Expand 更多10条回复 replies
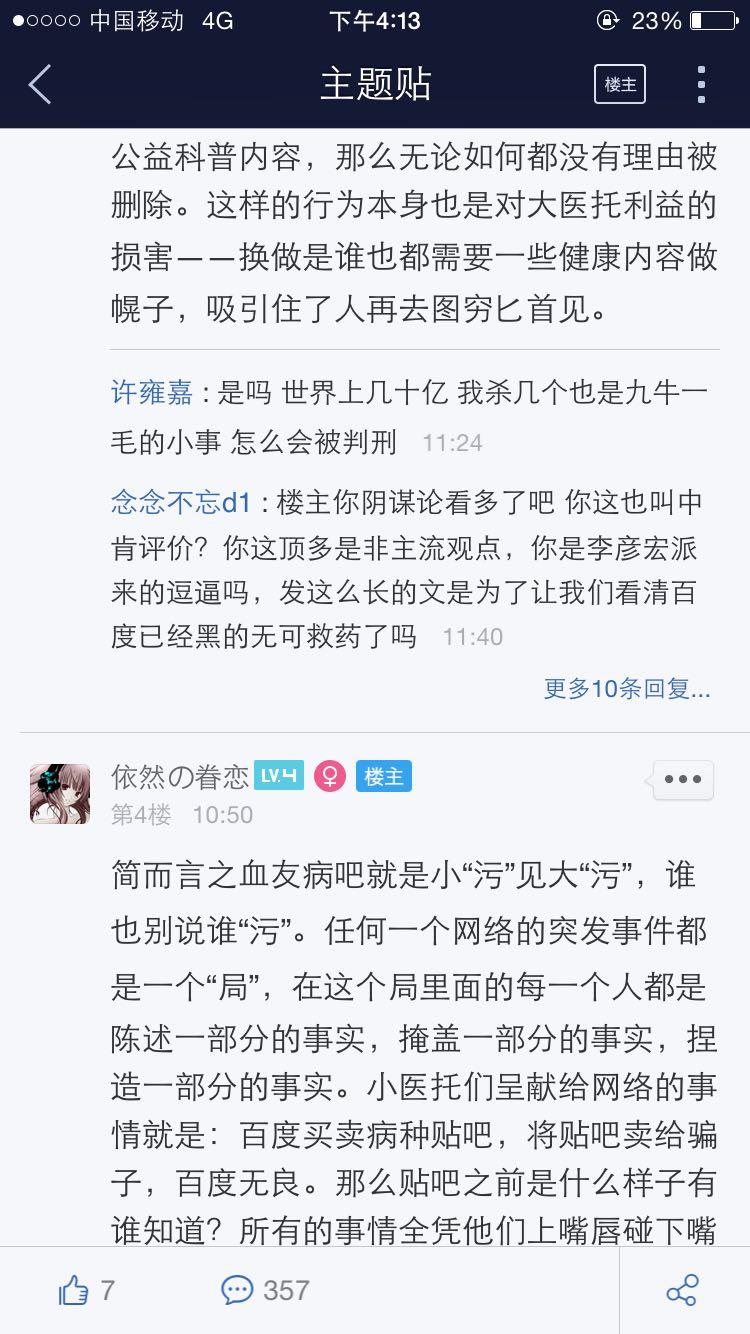 click(626, 689)
